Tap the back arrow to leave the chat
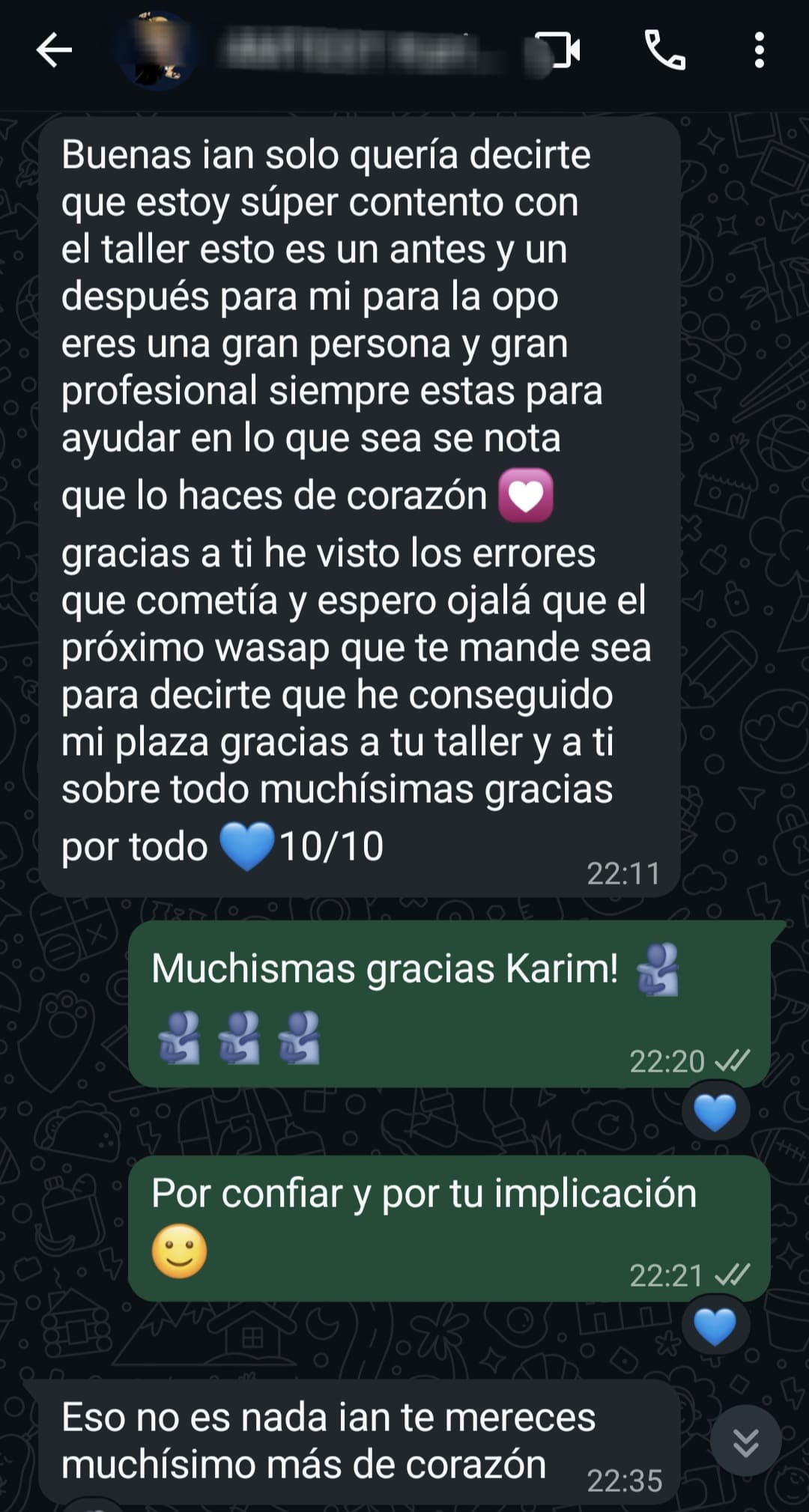The image size is (809, 1512). pos(52,49)
